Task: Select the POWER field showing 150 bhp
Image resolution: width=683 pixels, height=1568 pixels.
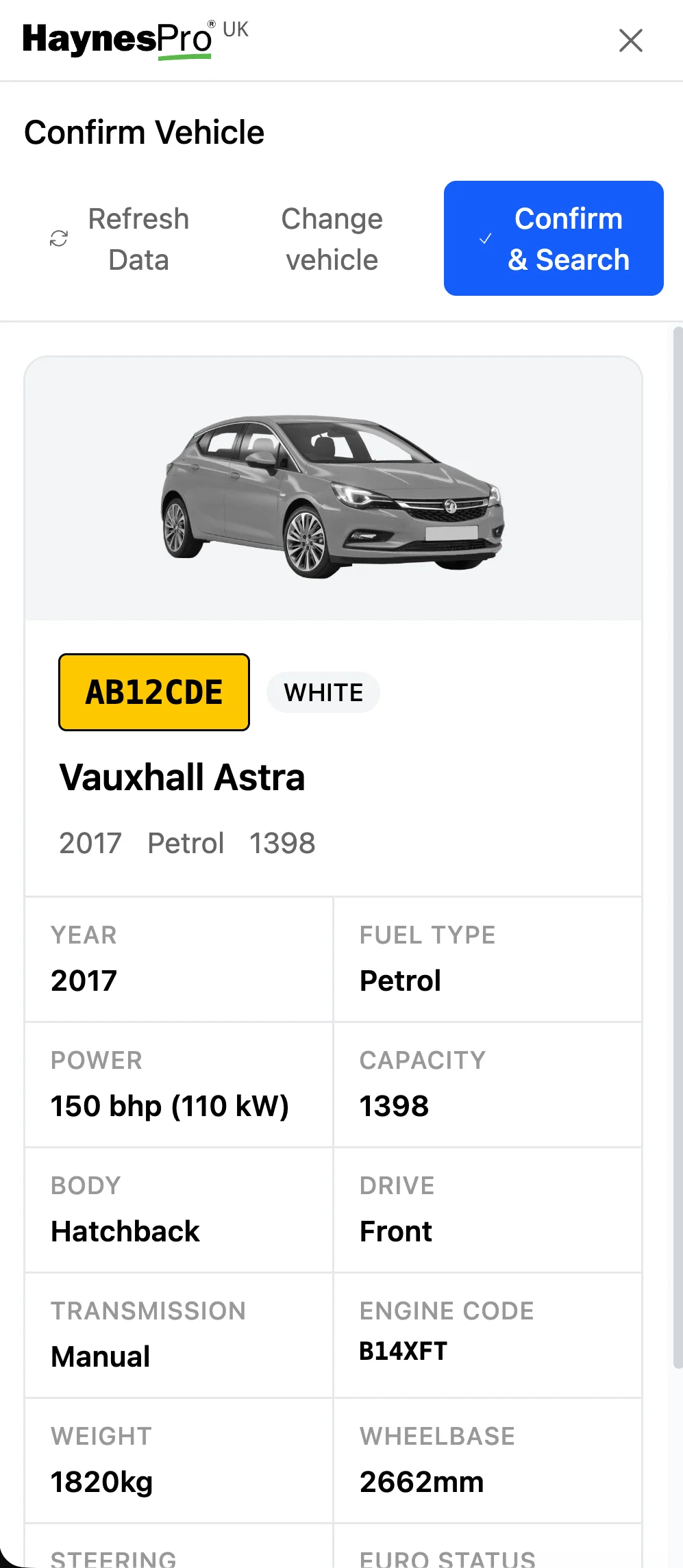Action: 170,1107
